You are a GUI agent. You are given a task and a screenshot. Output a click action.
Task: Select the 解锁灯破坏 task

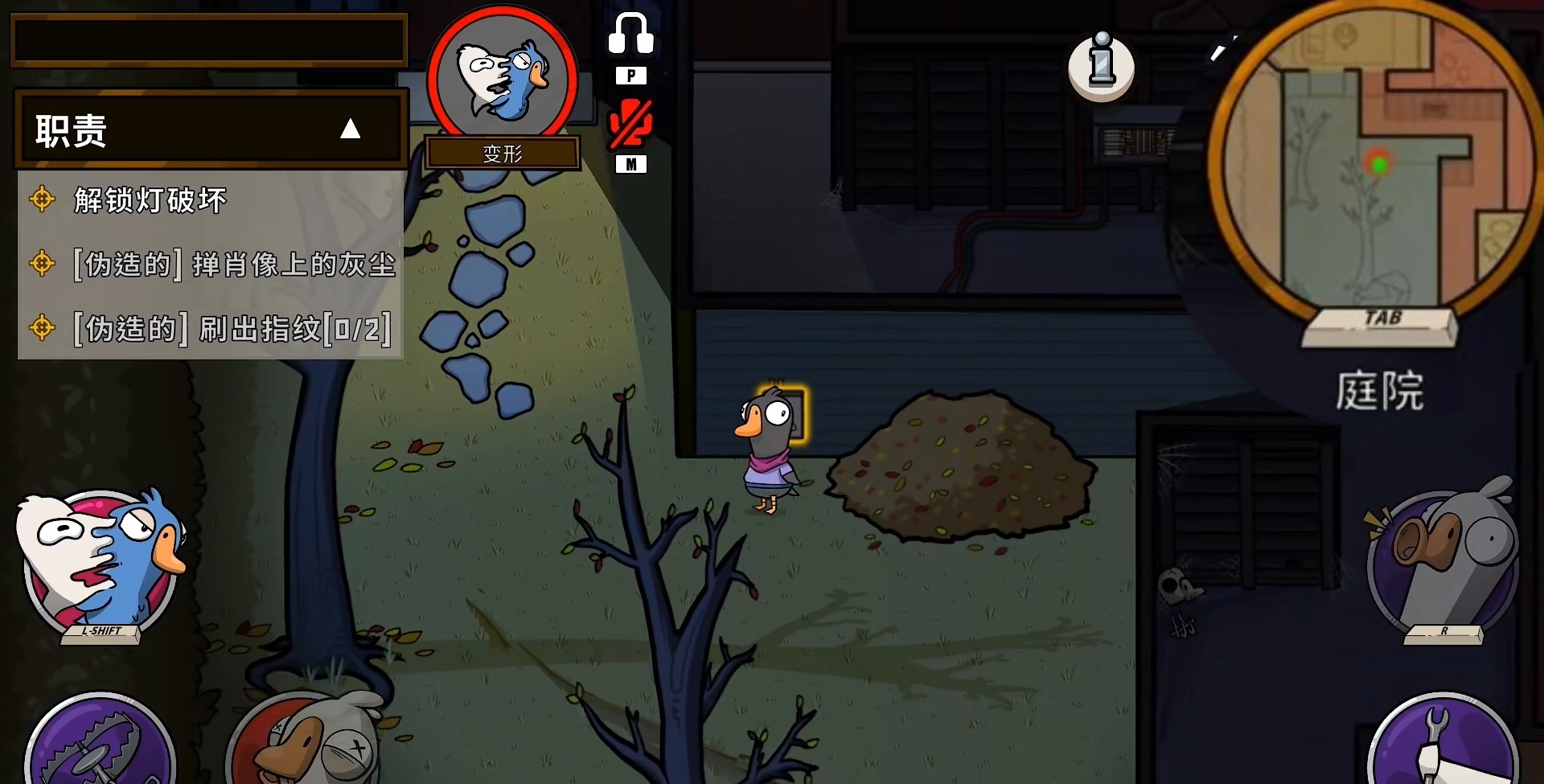click(x=150, y=199)
